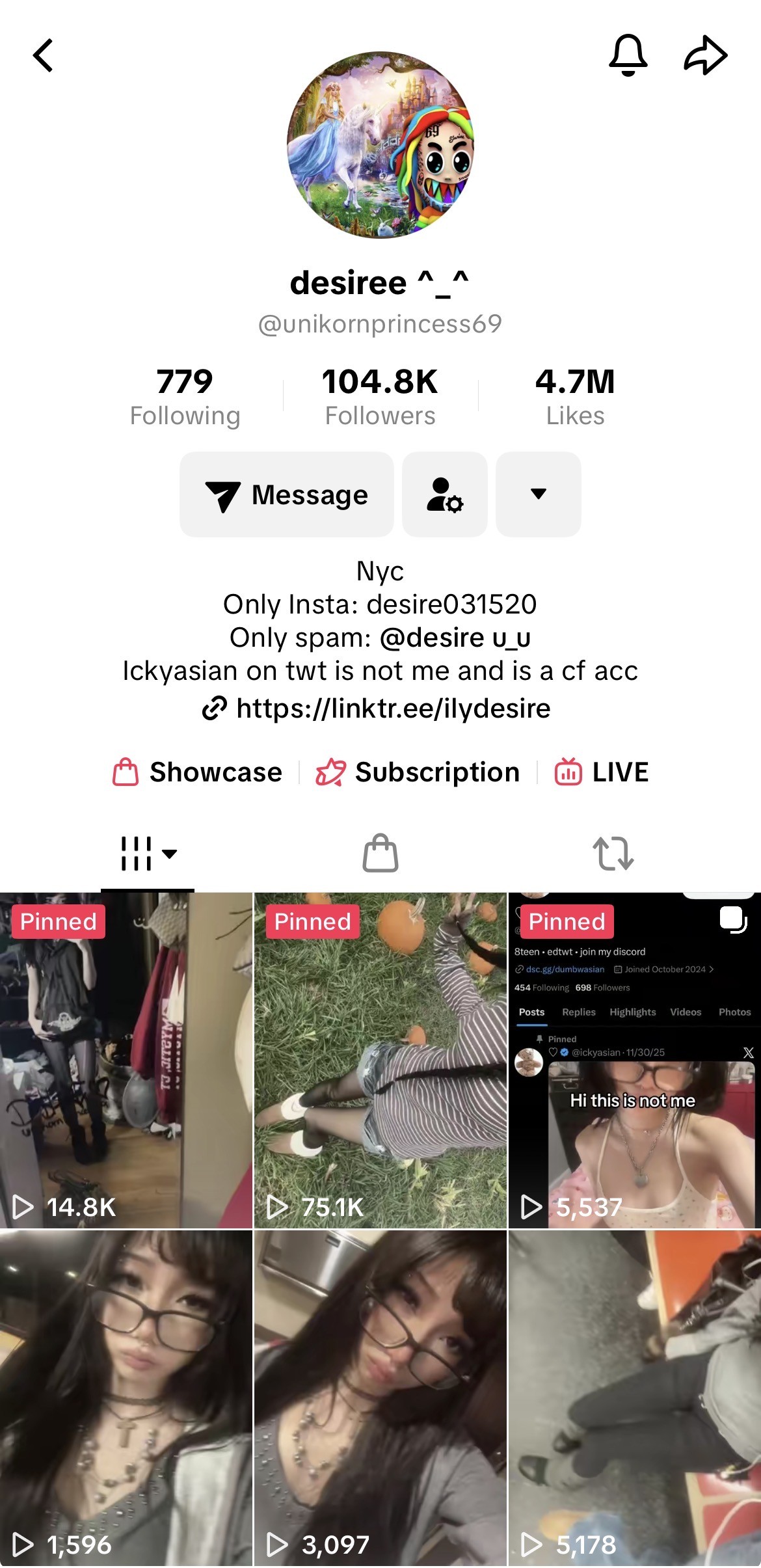The height and width of the screenshot is (1568, 761).
Task: Open the friend settings person icon
Action: tap(445, 494)
